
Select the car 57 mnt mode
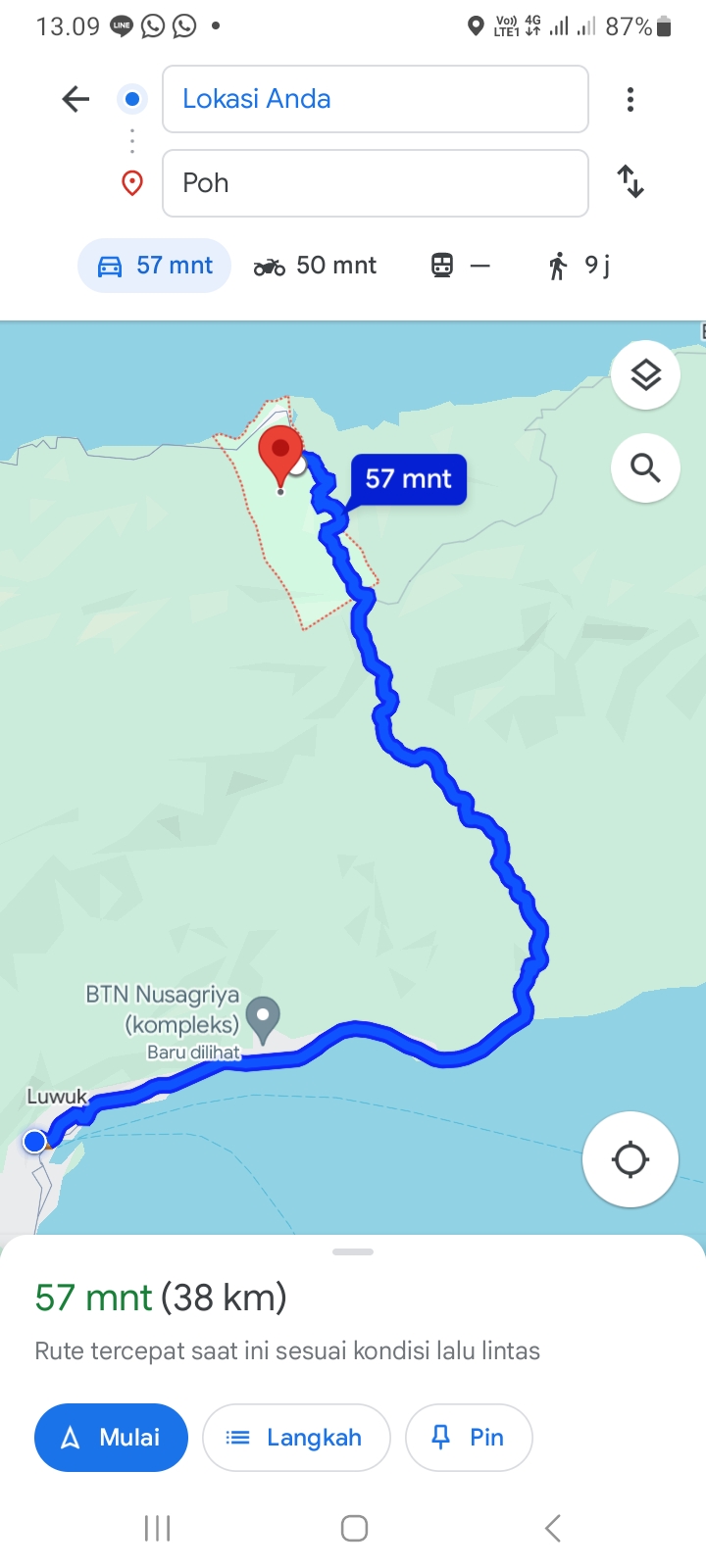[x=154, y=266]
